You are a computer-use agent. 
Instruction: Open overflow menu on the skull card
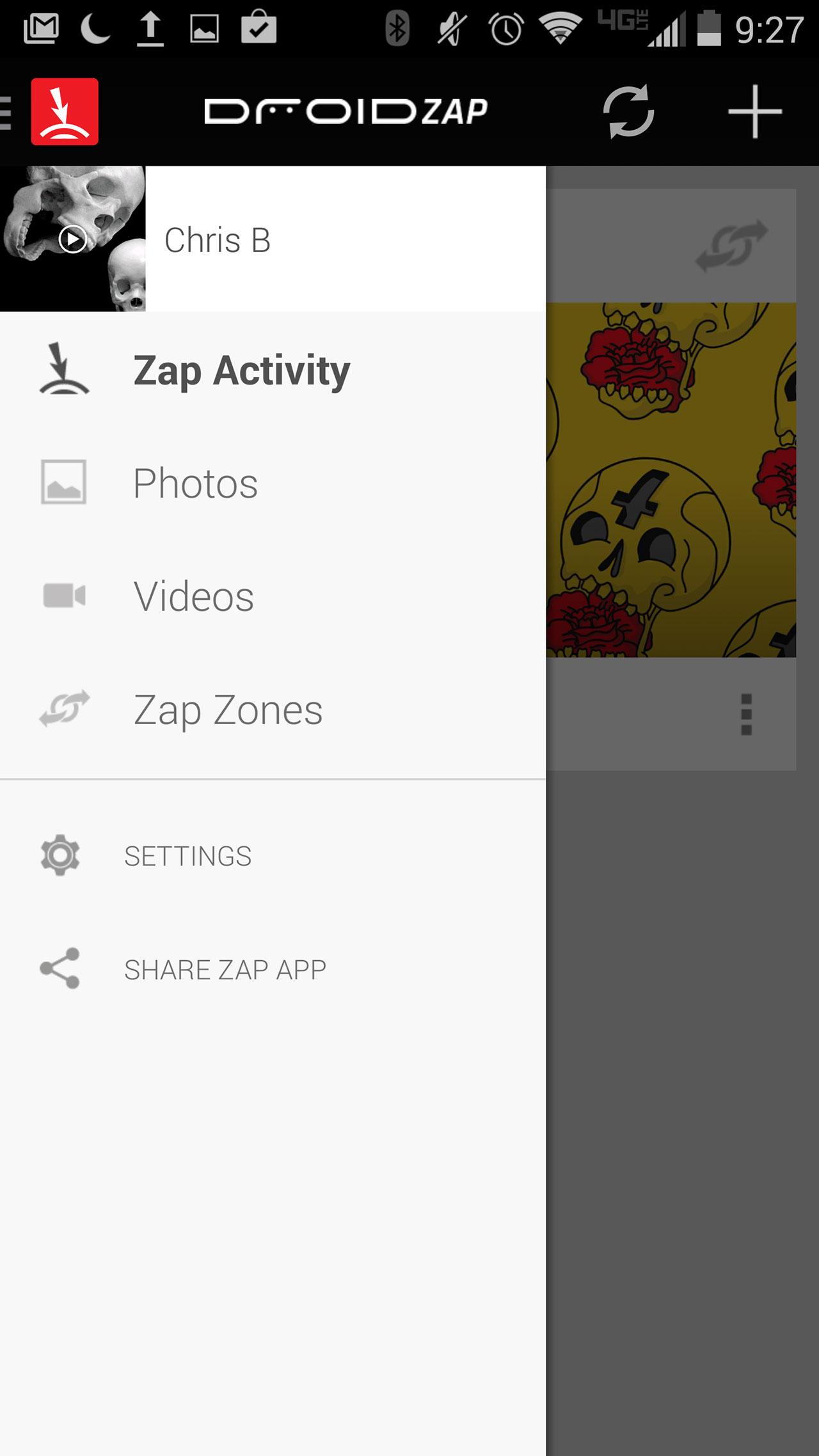click(745, 714)
